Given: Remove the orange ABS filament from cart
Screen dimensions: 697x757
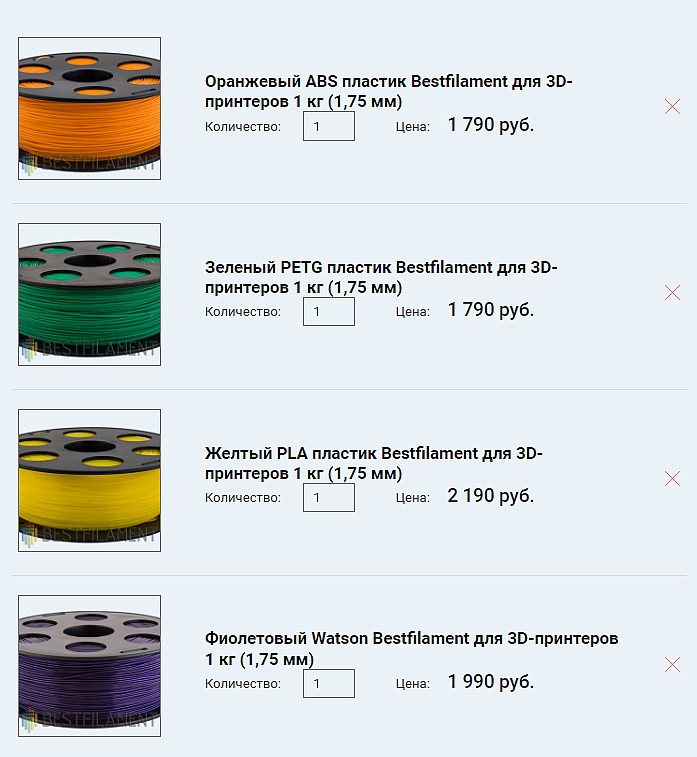Looking at the screenshot, I should [672, 107].
